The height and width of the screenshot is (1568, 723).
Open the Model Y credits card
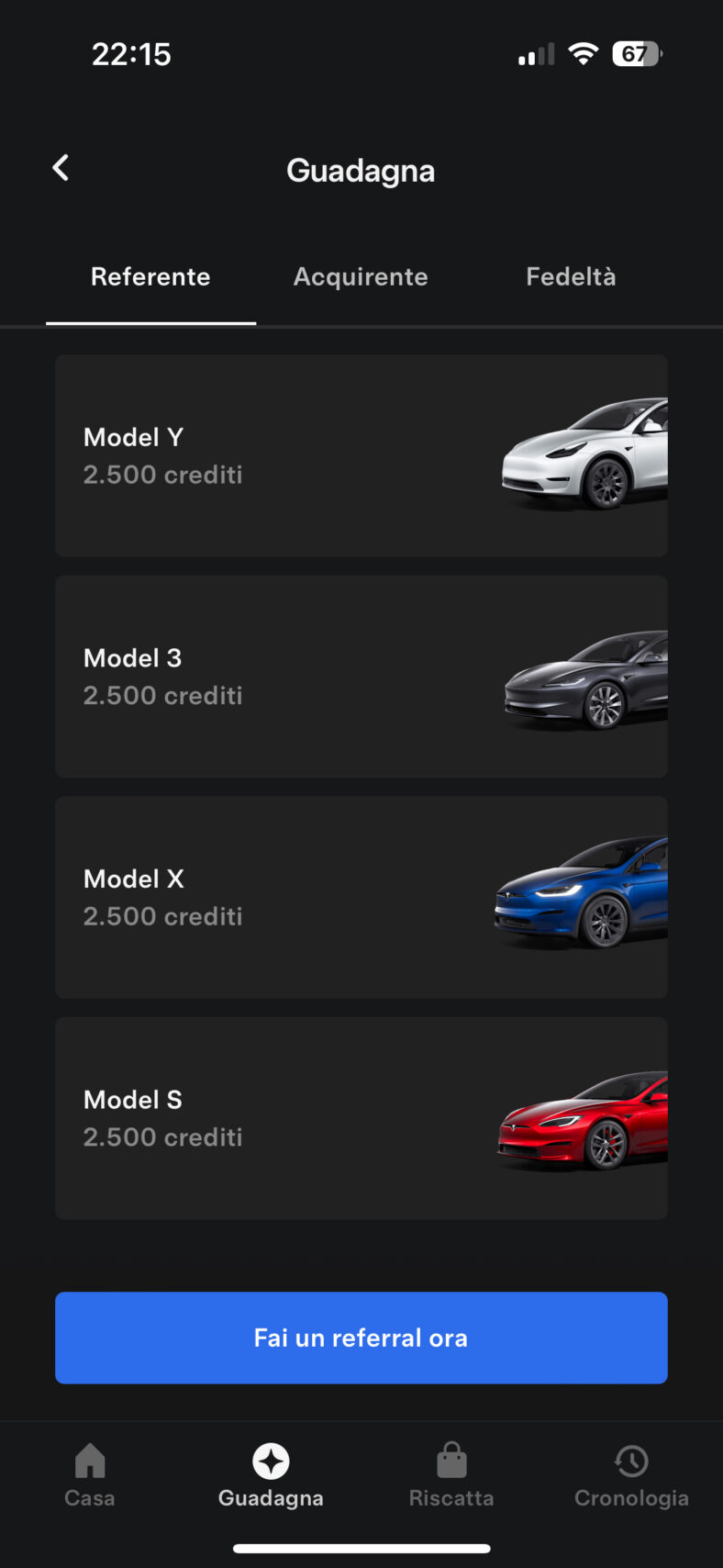pyautogui.click(x=361, y=455)
